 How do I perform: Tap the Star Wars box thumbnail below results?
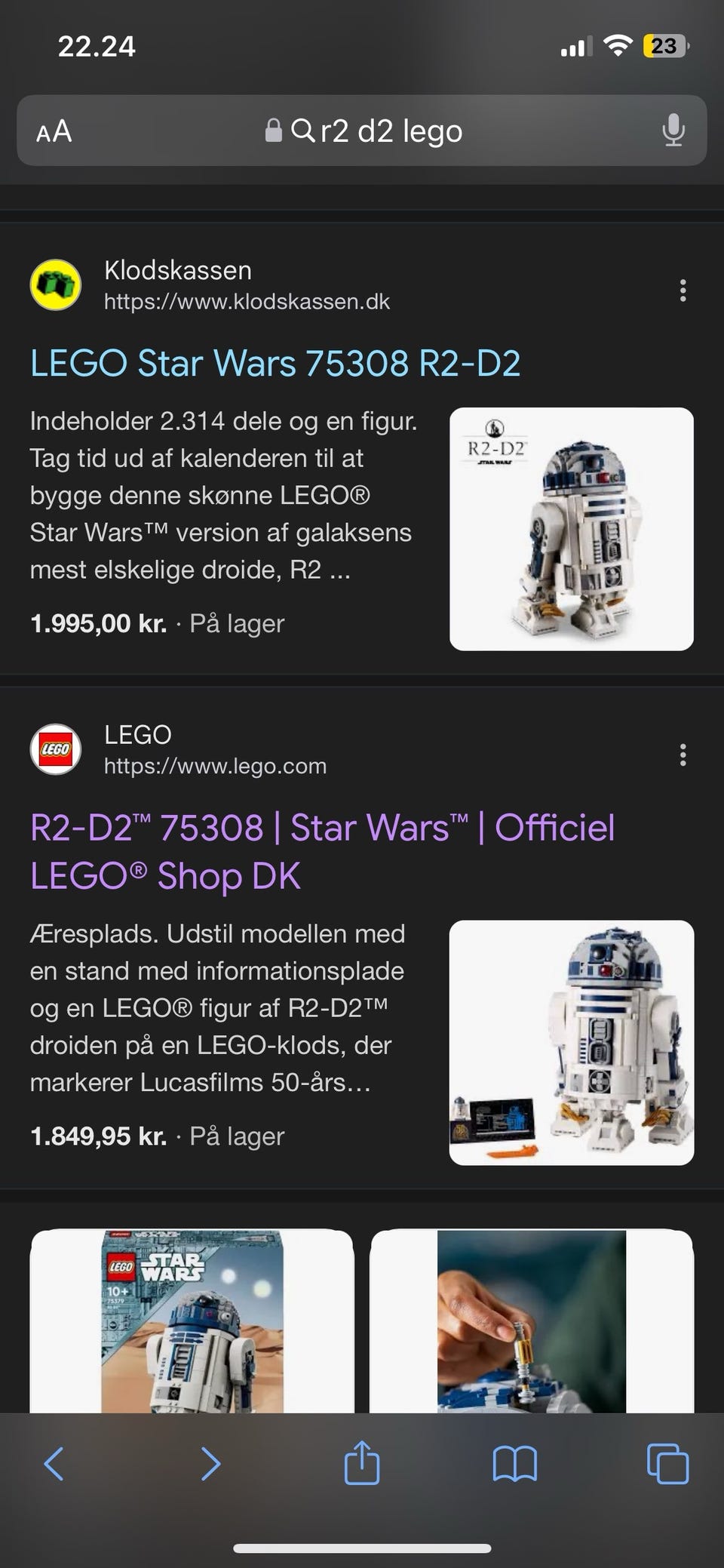192,1343
